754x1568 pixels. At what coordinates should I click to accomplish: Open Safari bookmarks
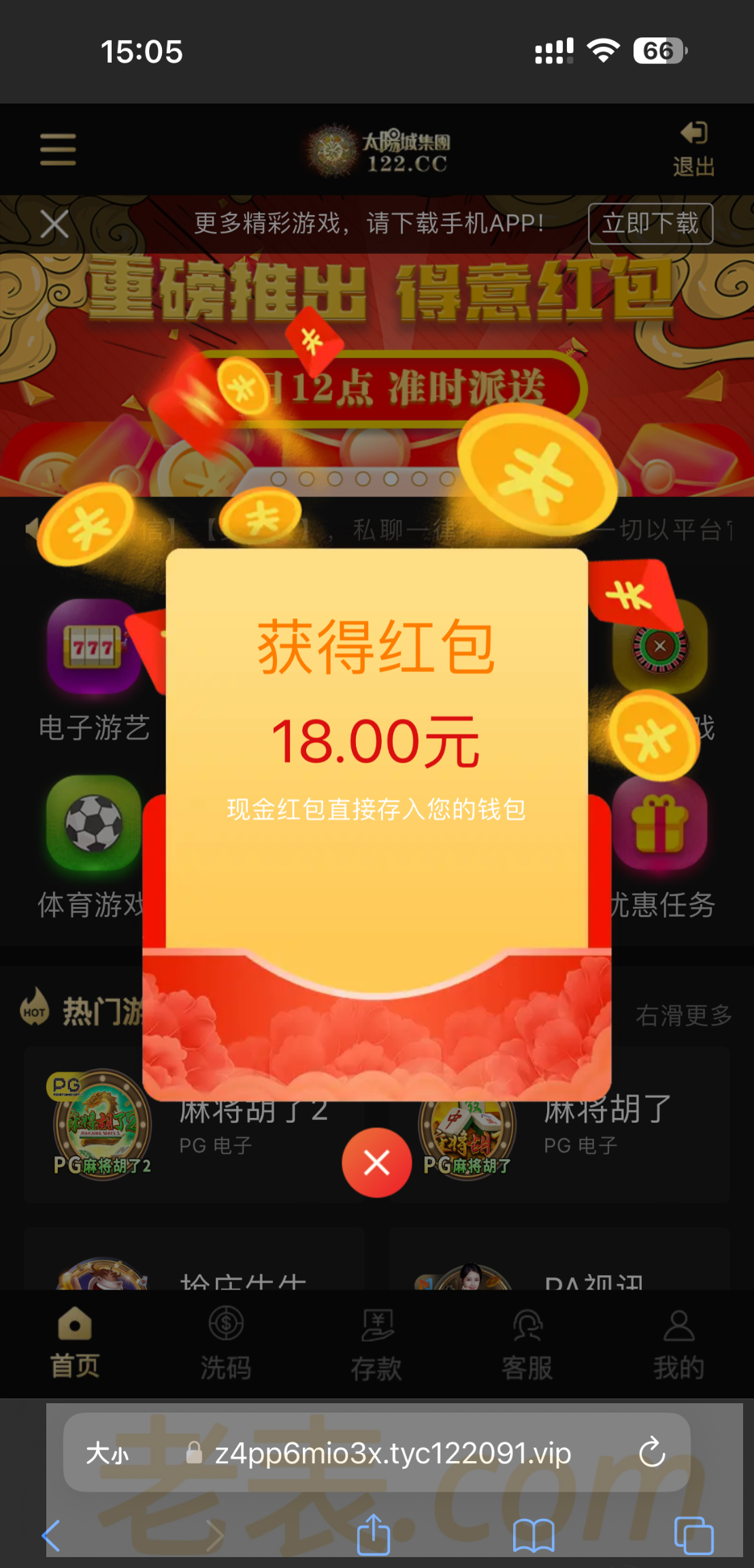pos(534,1535)
